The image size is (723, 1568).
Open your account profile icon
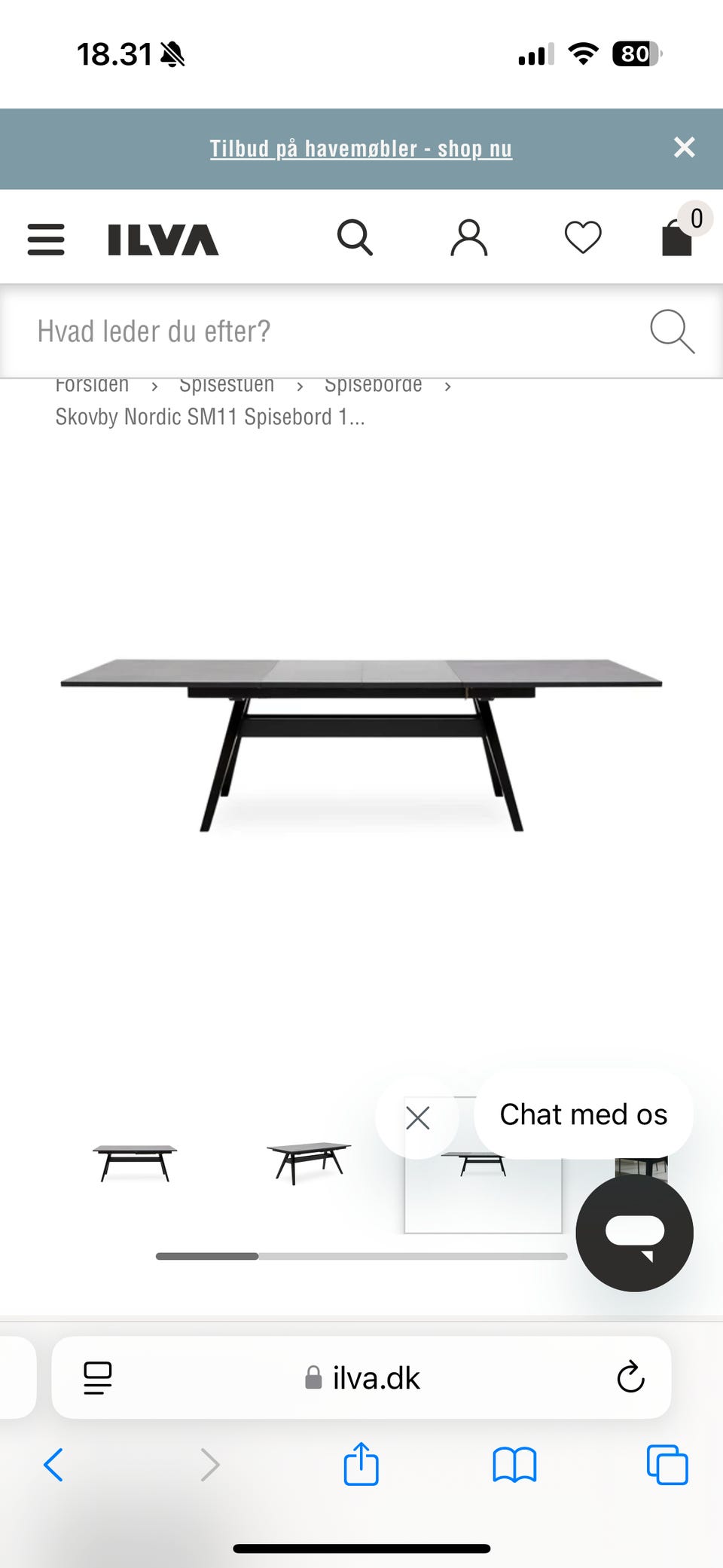point(468,237)
